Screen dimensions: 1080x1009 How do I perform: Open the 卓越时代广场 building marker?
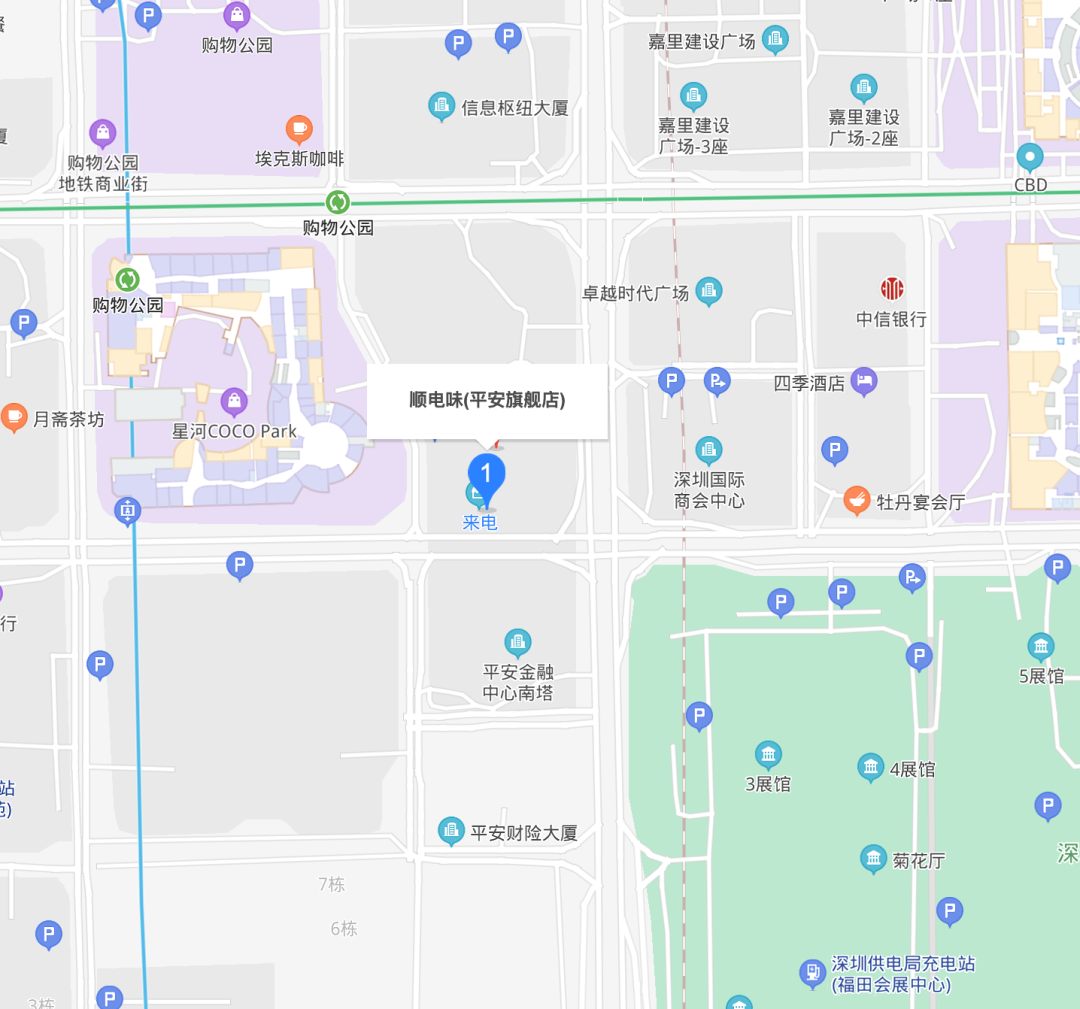point(708,291)
